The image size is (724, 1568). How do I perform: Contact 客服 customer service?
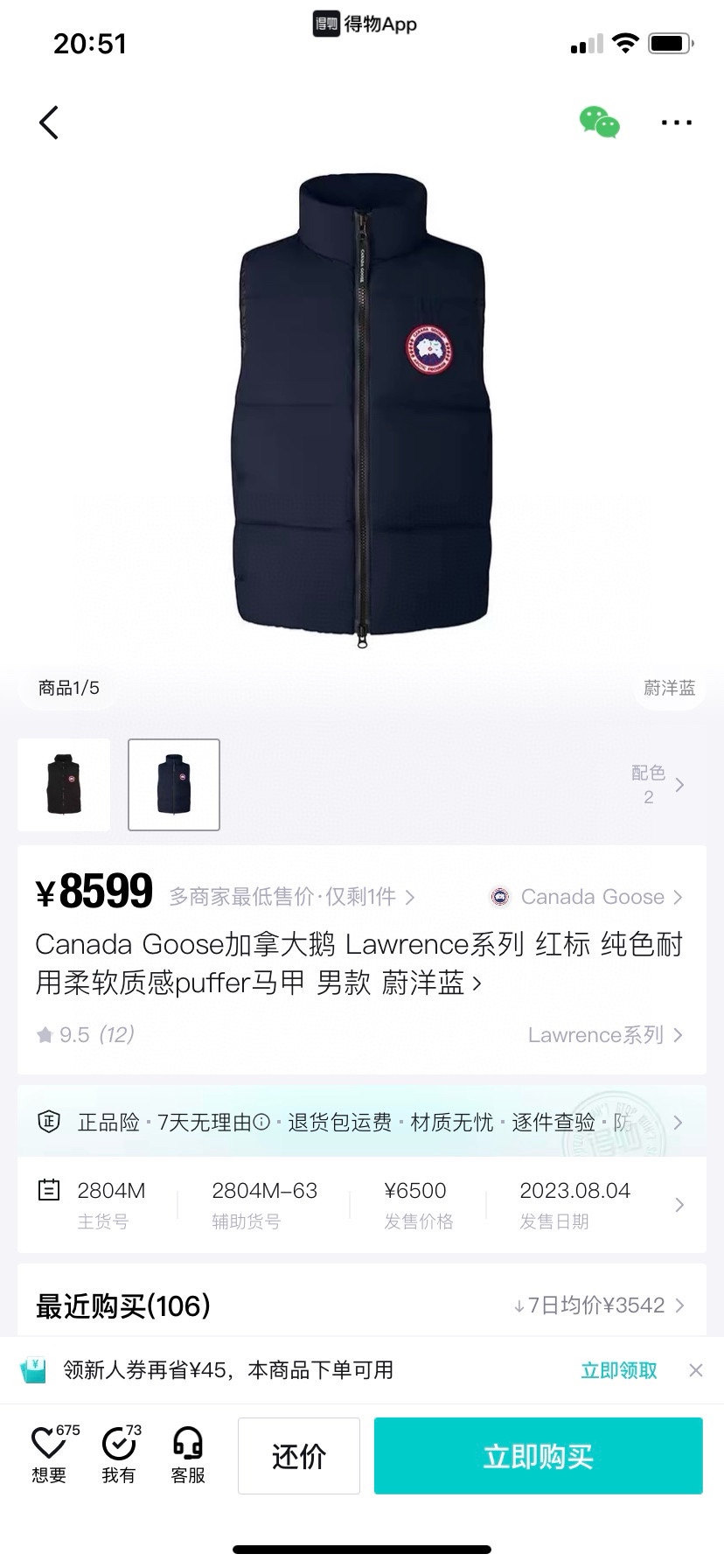(188, 1455)
